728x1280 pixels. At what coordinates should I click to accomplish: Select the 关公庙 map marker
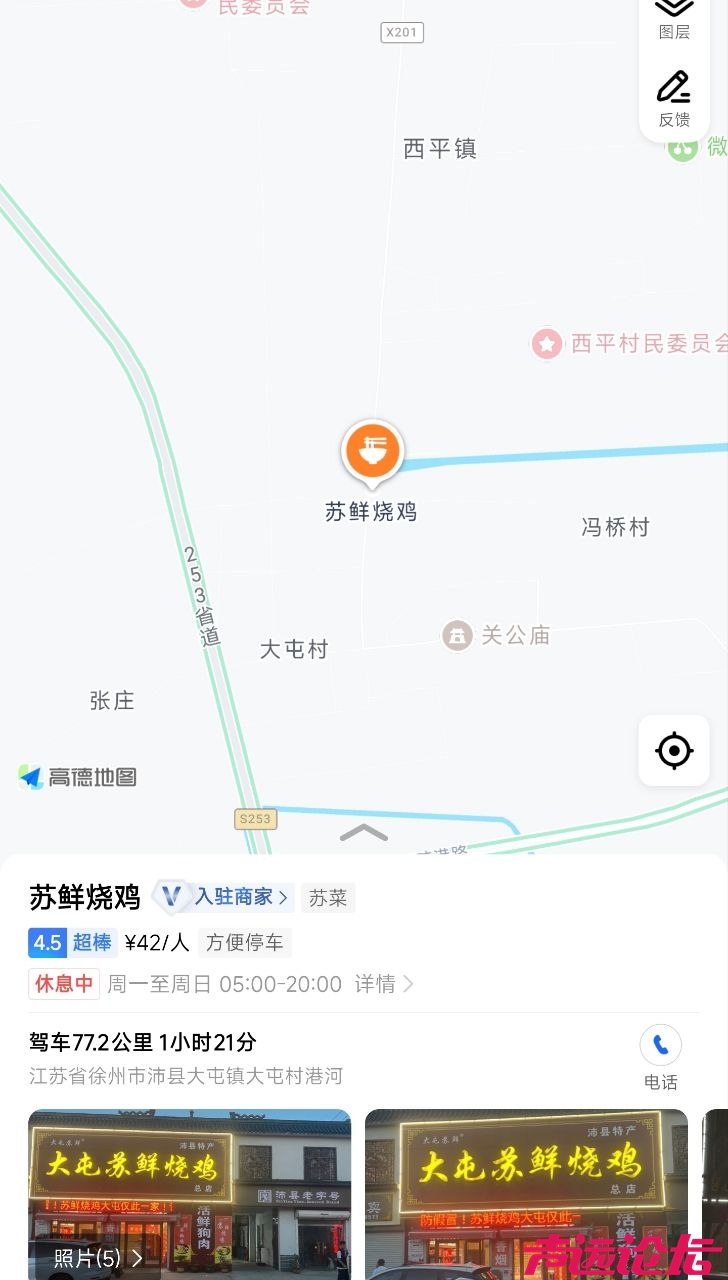(x=458, y=635)
